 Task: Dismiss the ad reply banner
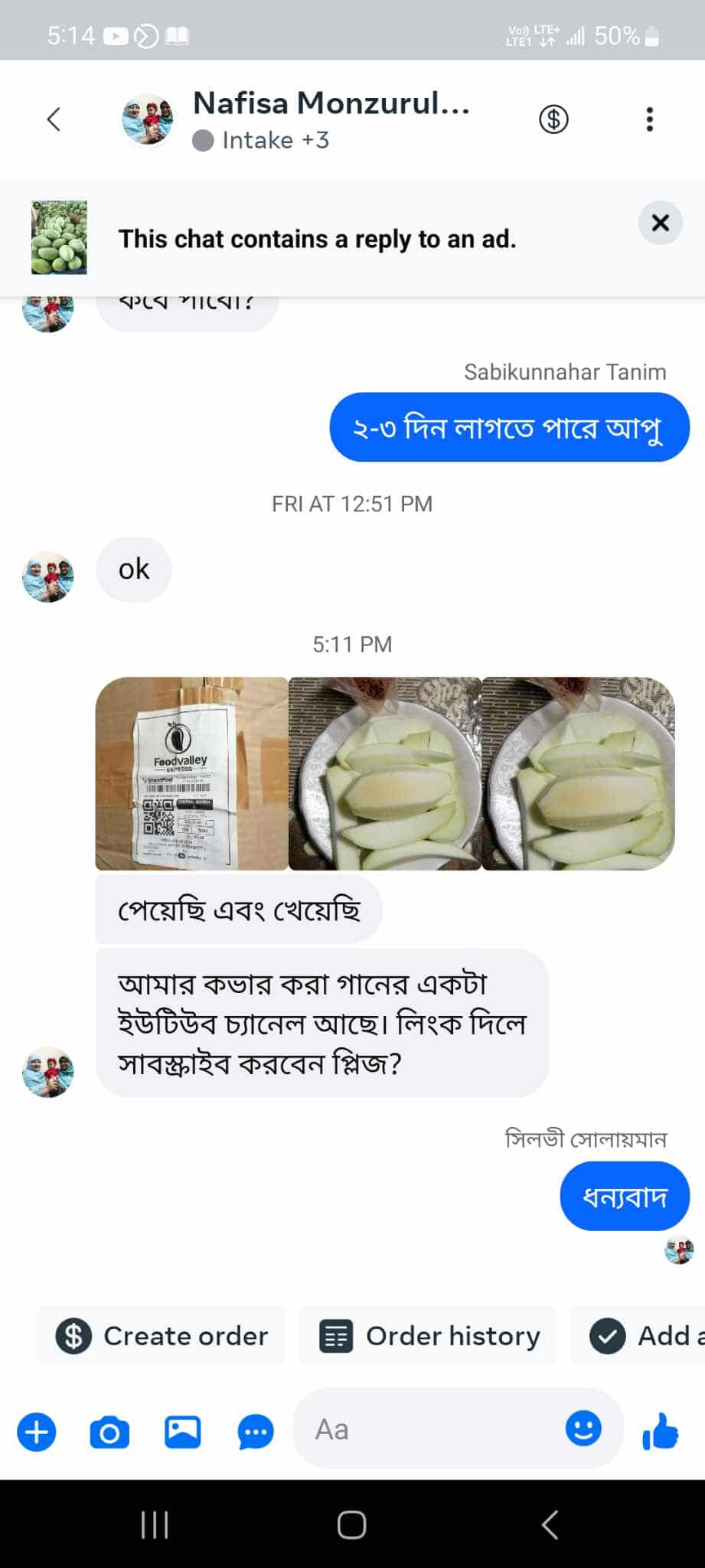[660, 223]
